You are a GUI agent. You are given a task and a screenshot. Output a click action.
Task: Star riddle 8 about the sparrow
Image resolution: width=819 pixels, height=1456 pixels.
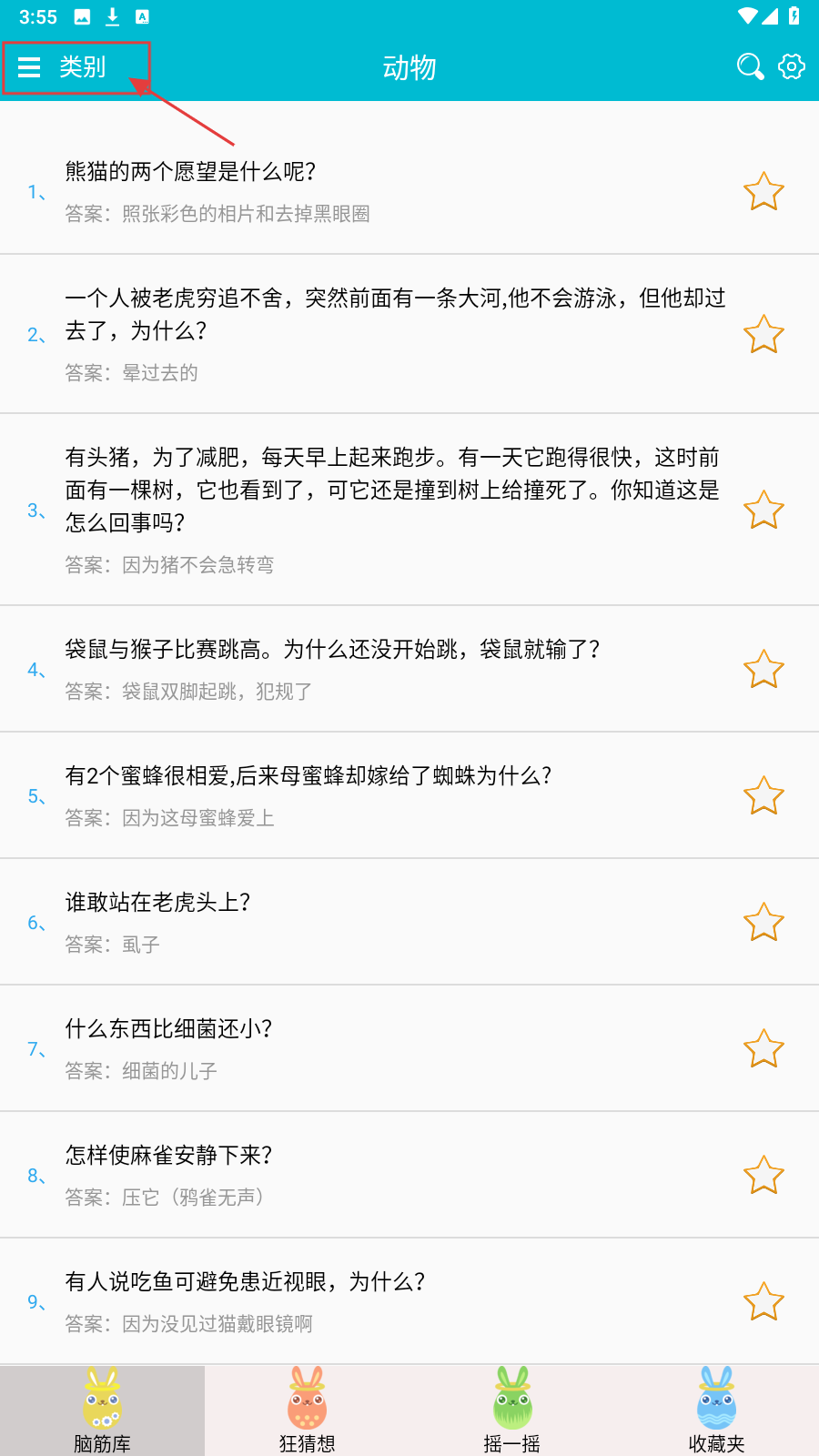[x=763, y=1176]
